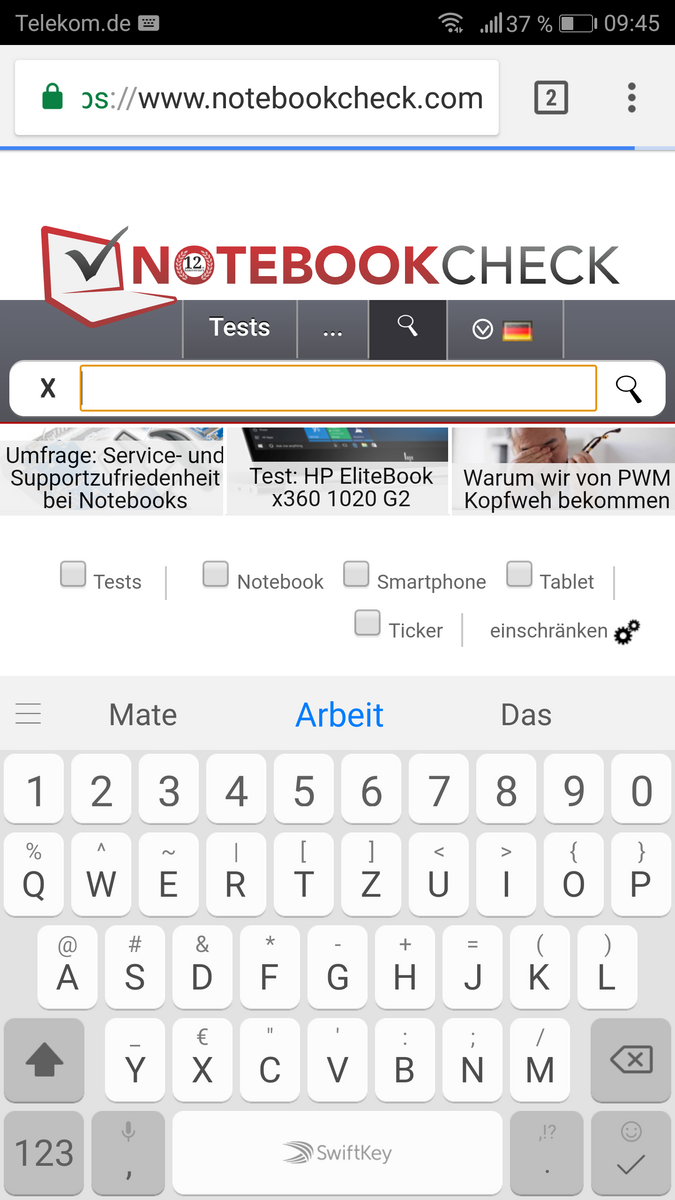Open einschränken filter settings
The width and height of the screenshot is (675, 1200).
564,631
